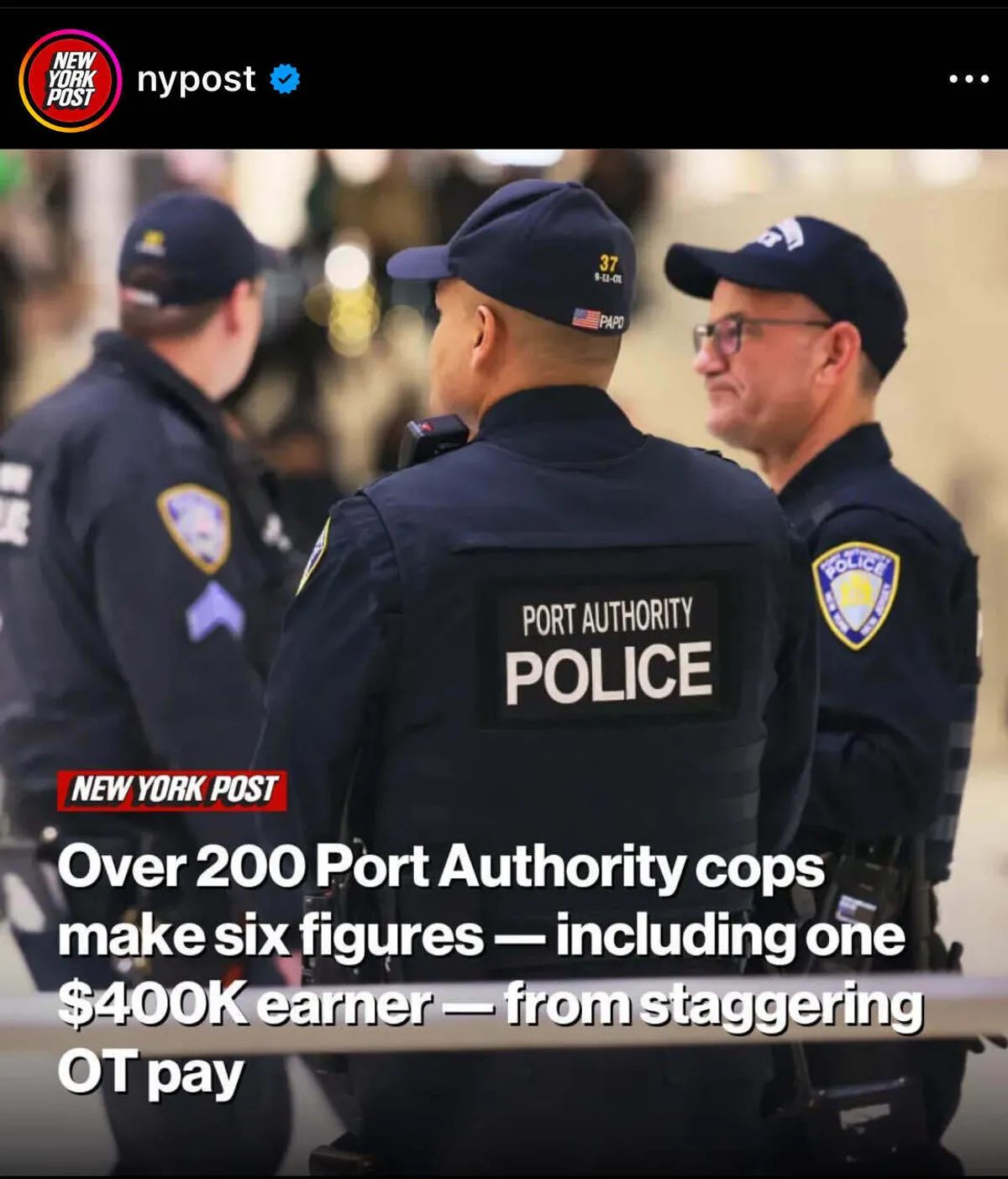Open the nypost username profile link
The height and width of the screenshot is (1179, 1008).
coord(196,79)
